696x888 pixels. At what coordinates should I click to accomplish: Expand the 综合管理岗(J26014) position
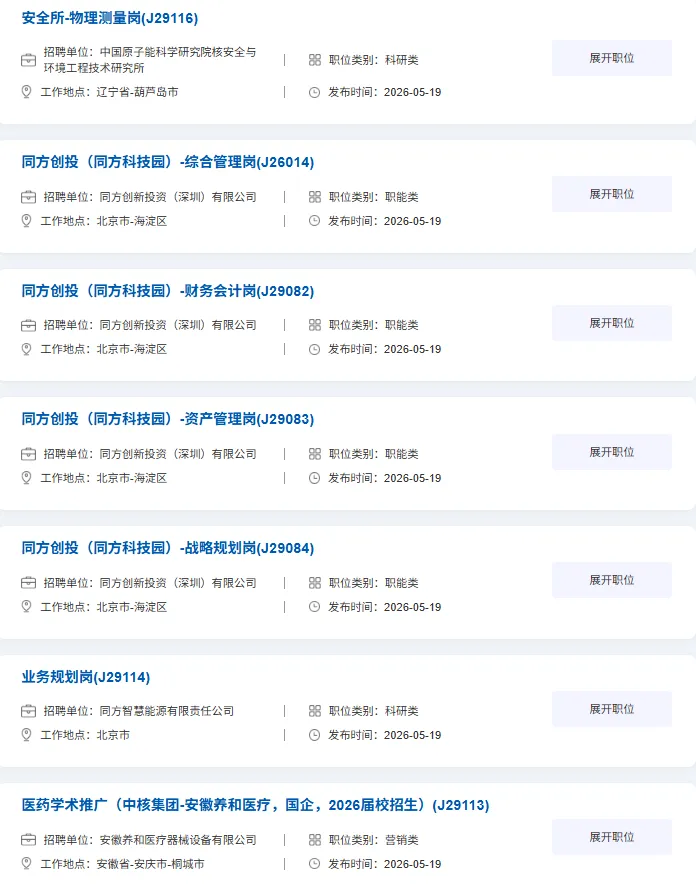612,194
